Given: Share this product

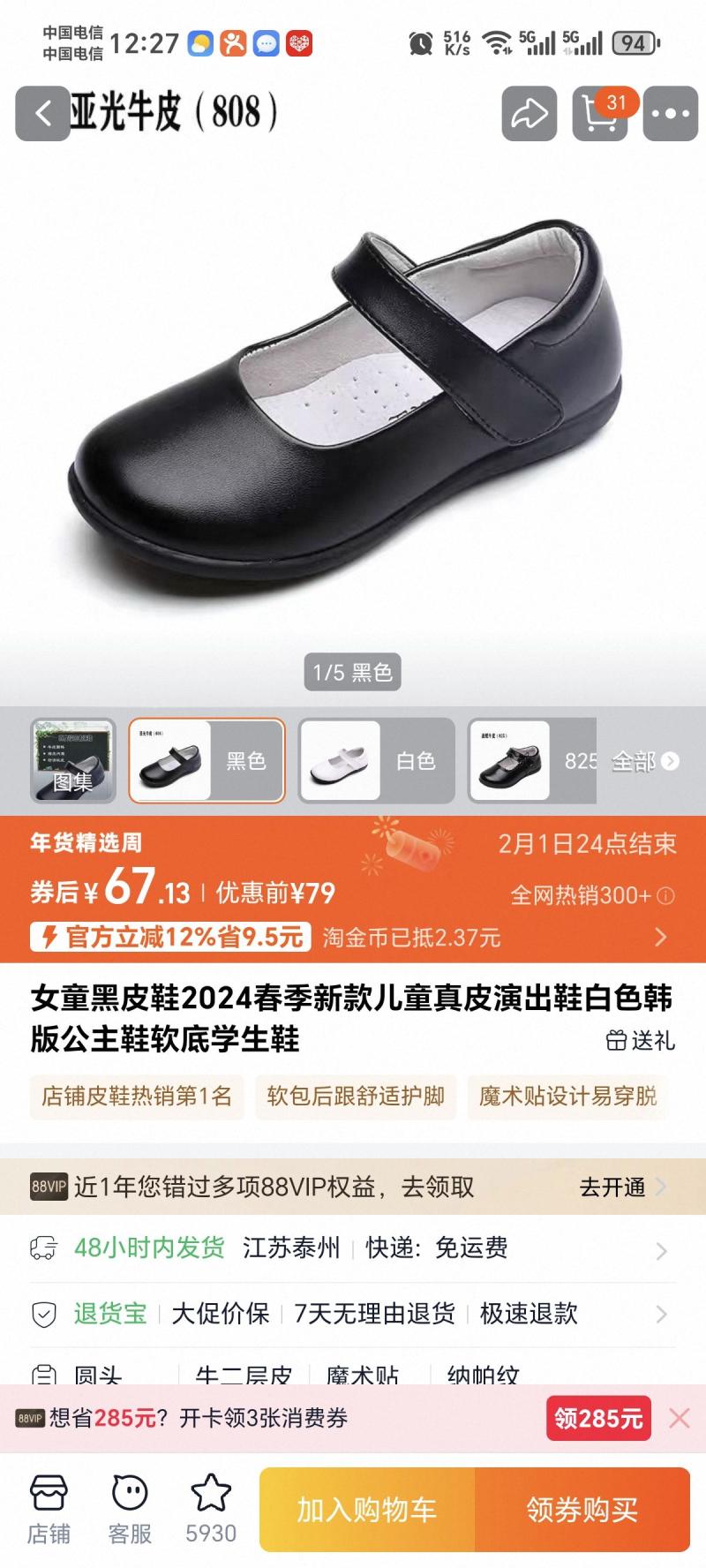Looking at the screenshot, I should point(529,114).
